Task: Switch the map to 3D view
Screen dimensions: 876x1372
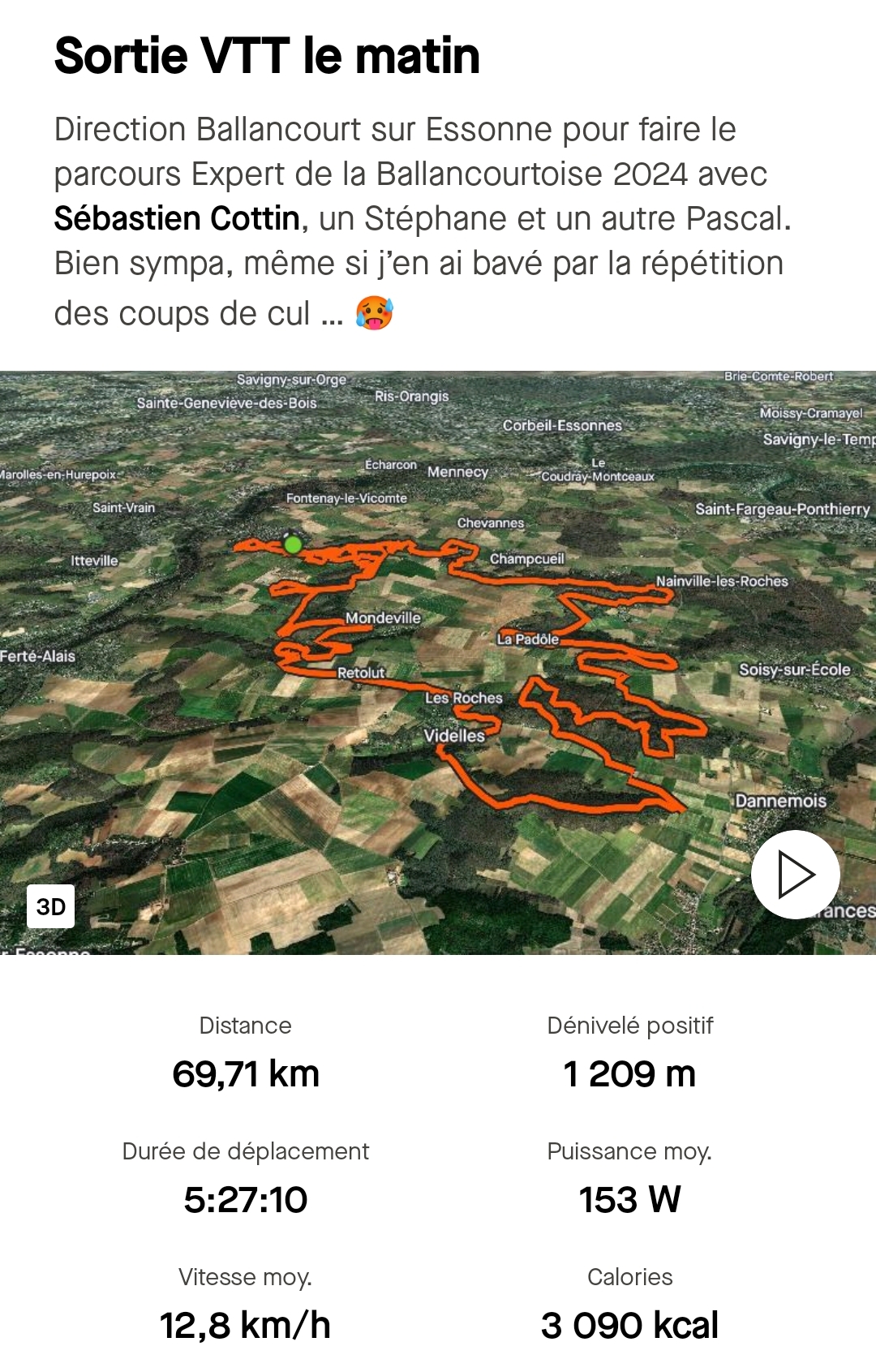Action: [51, 906]
